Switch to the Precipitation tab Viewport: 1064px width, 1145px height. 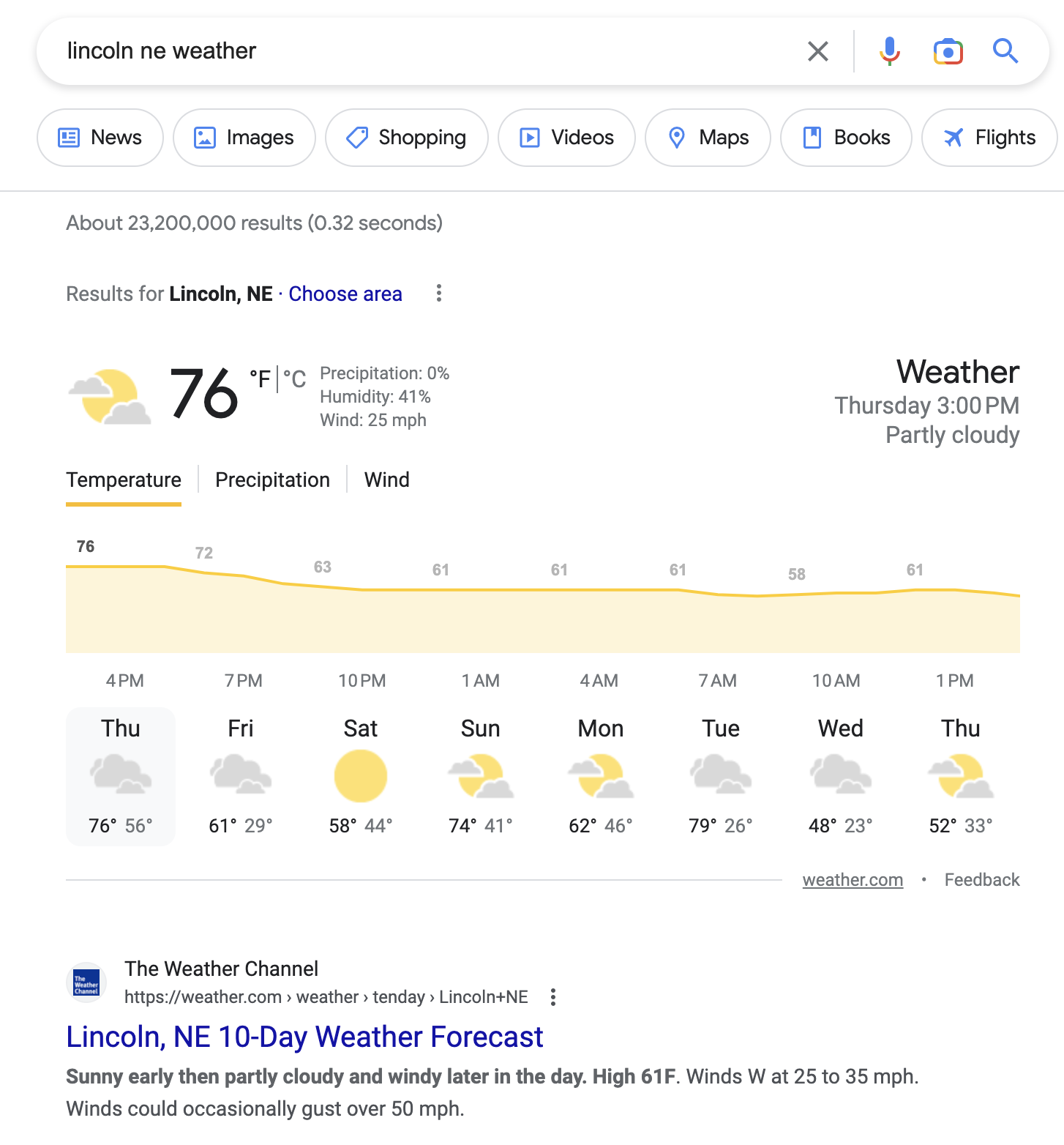[x=272, y=480]
